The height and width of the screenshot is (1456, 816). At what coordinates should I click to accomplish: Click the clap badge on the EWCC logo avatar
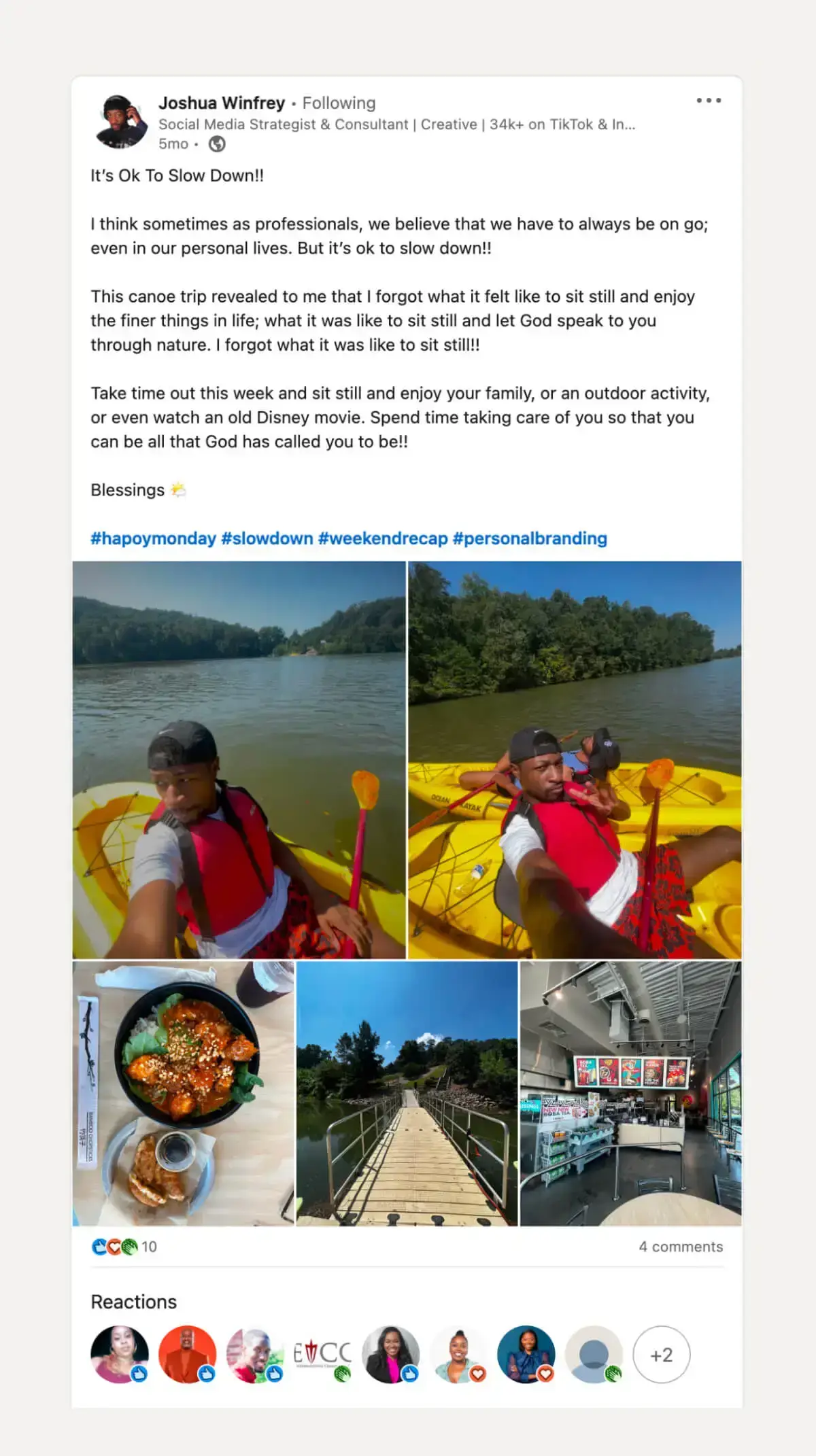click(342, 1373)
